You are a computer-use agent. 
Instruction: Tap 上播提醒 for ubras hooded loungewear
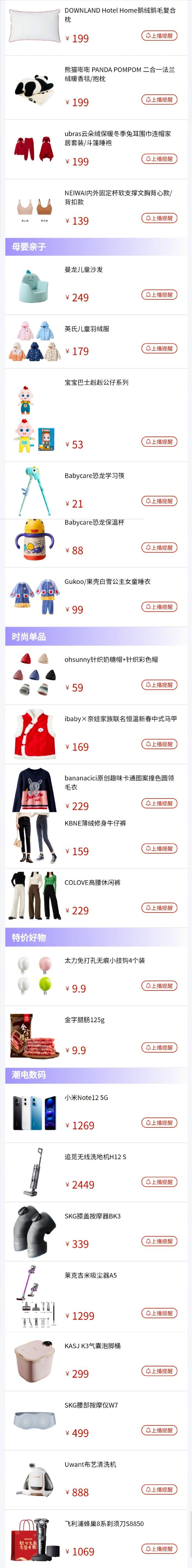pyautogui.click(x=159, y=159)
